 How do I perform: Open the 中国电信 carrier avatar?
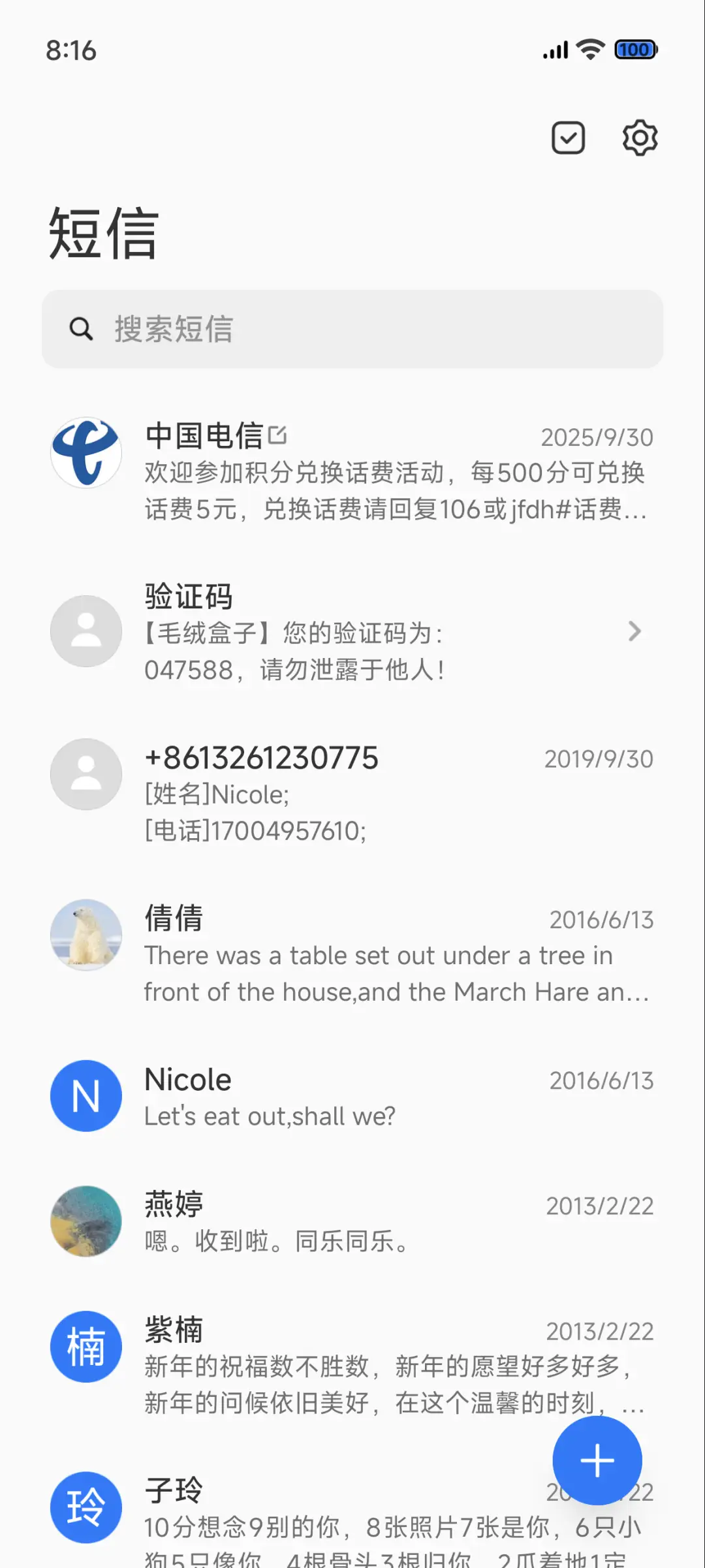tap(86, 453)
